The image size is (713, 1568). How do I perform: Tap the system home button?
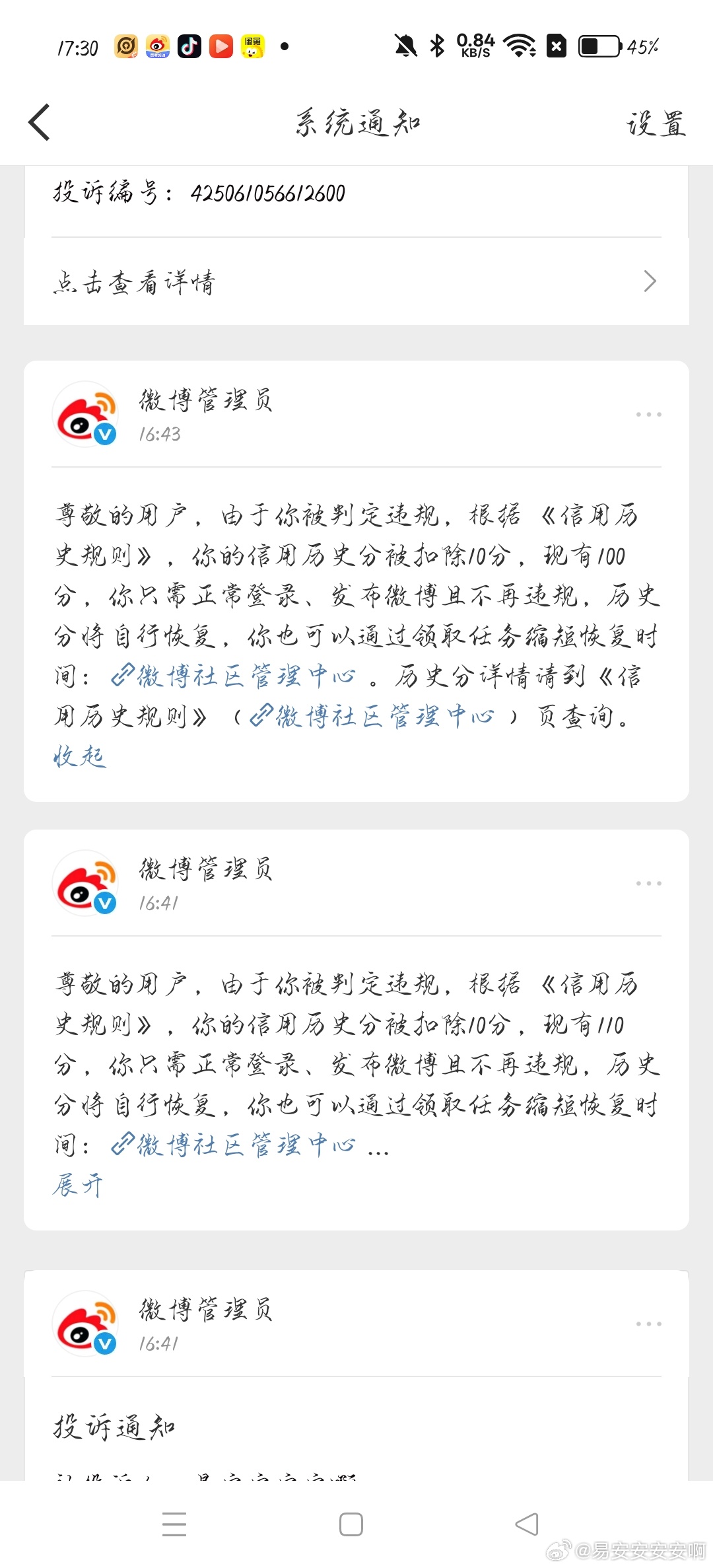point(351,1524)
